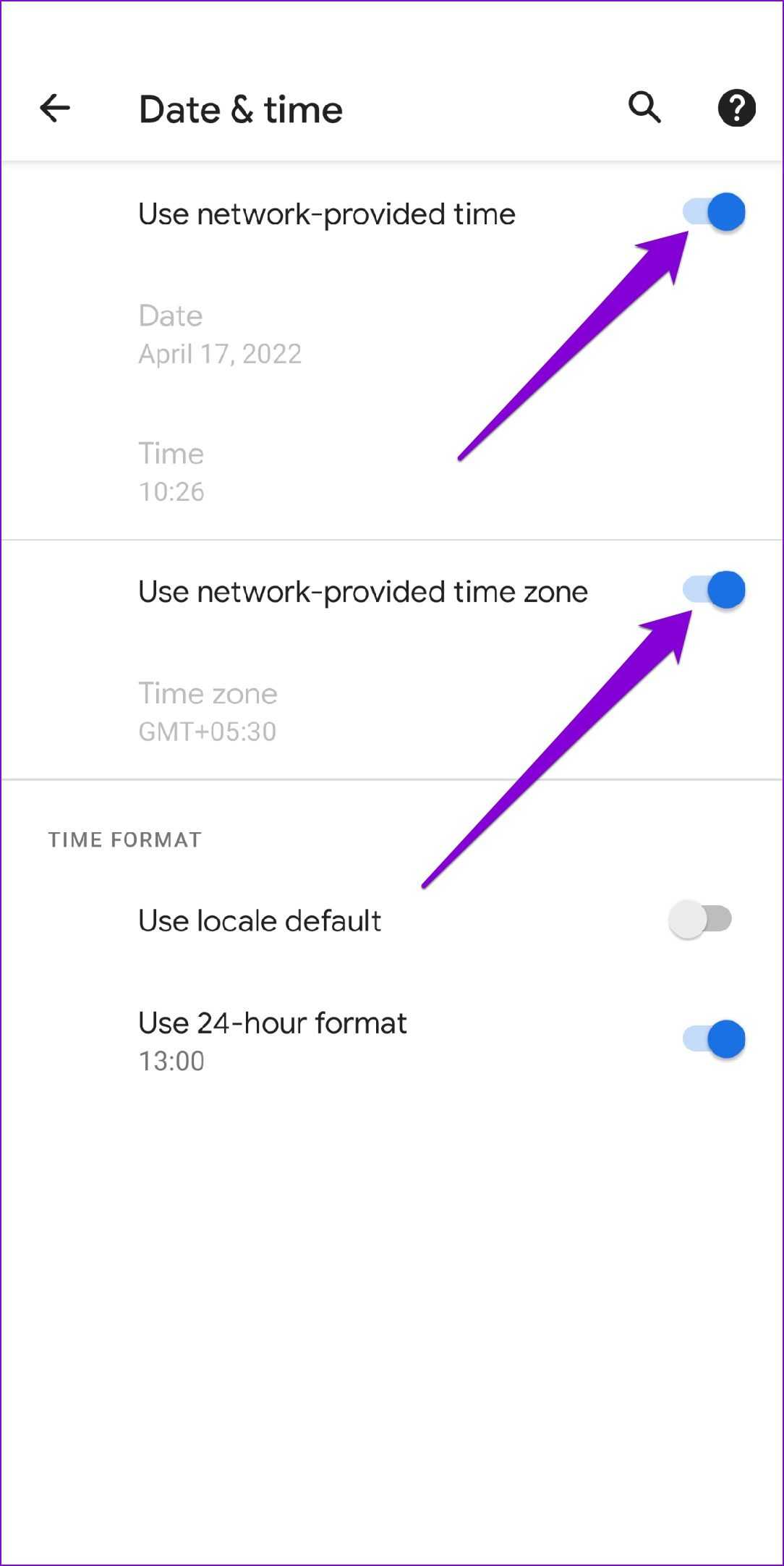Open the help icon
Image resolution: width=784 pixels, height=1566 pixels.
[736, 109]
